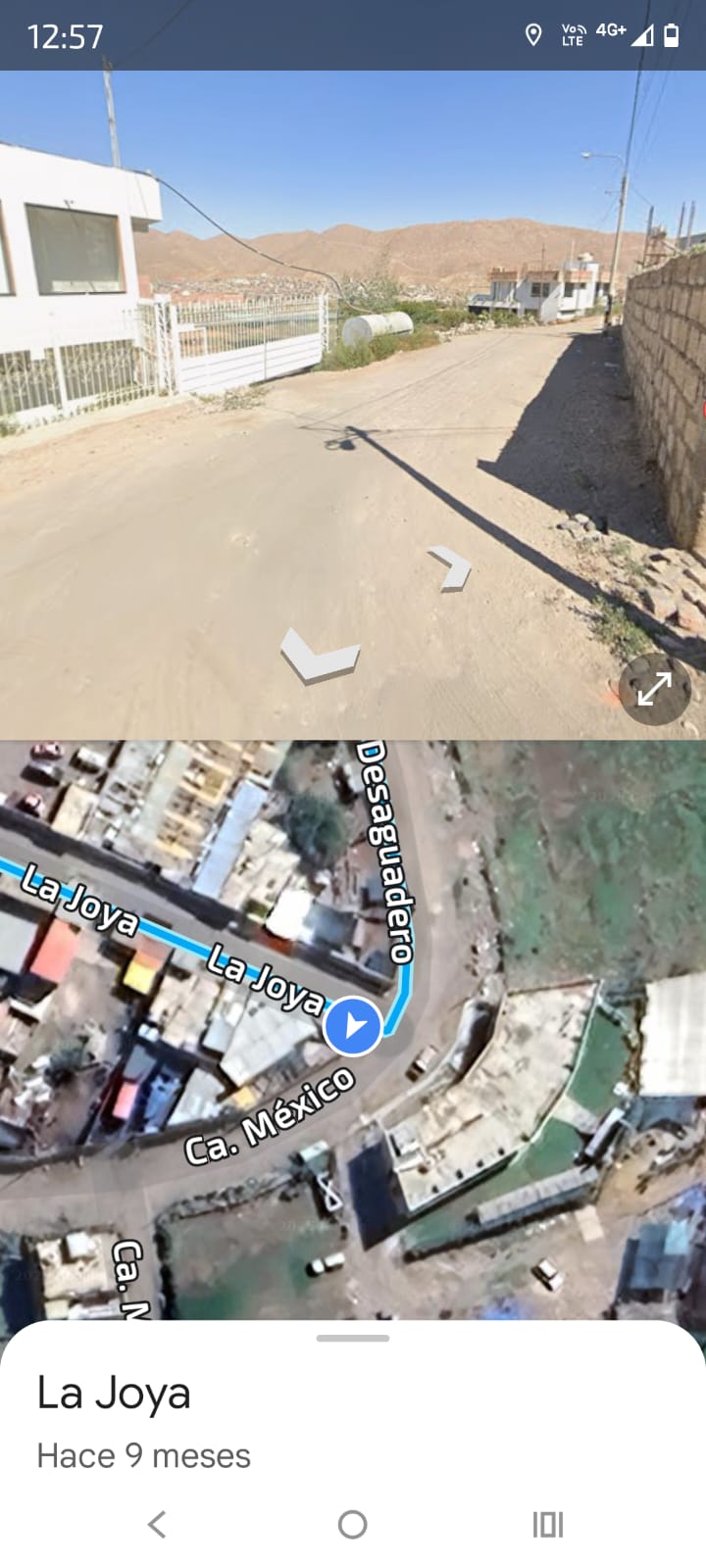Open recent apps overview
This screenshot has height=1568, width=706.
547,1524
